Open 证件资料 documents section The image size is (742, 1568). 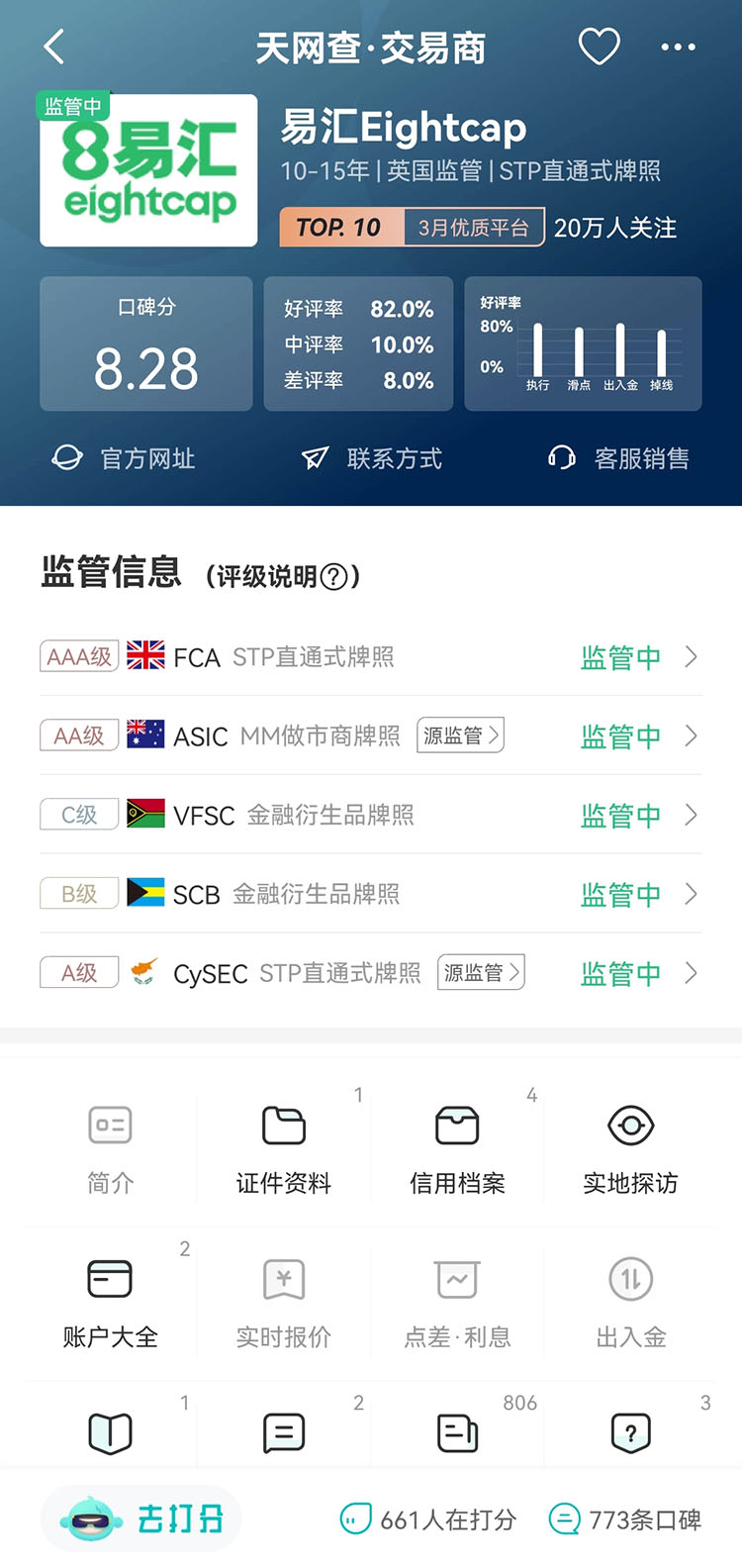(284, 1148)
